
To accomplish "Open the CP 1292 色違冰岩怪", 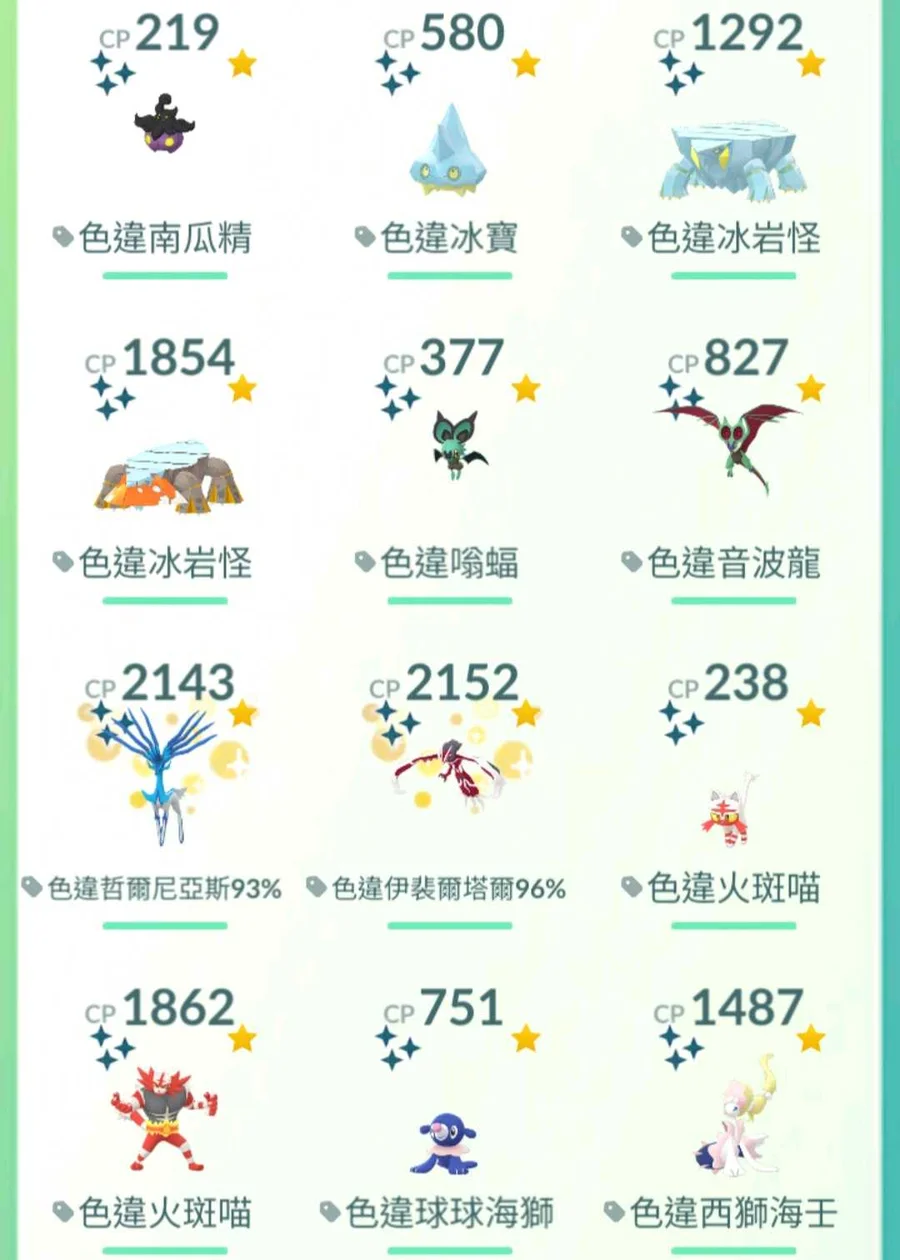I will (732, 160).
